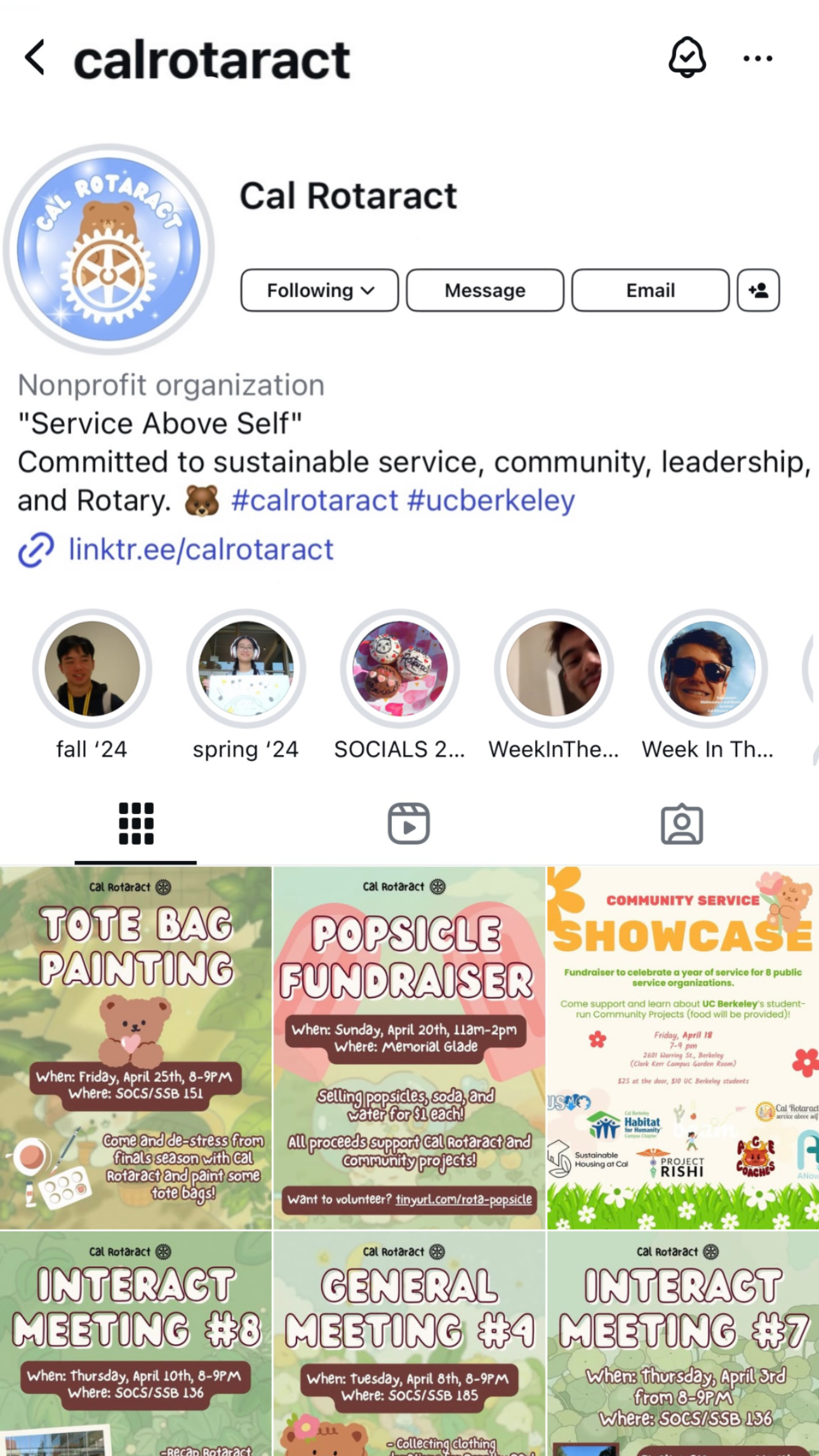Switch to the Reels tab
819x1456 pixels.
tap(409, 824)
